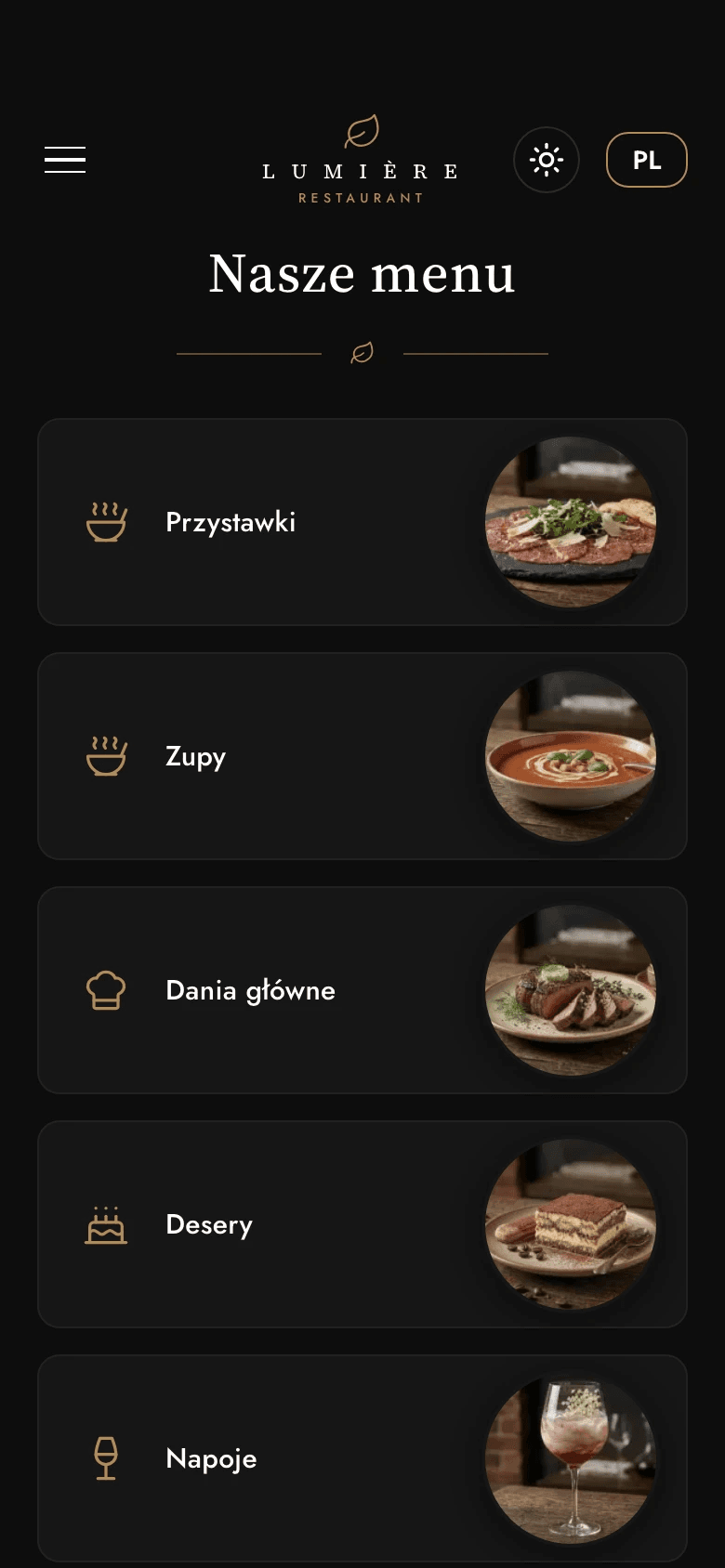View Dania główne dishes
The image size is (725, 1568).
click(362, 990)
